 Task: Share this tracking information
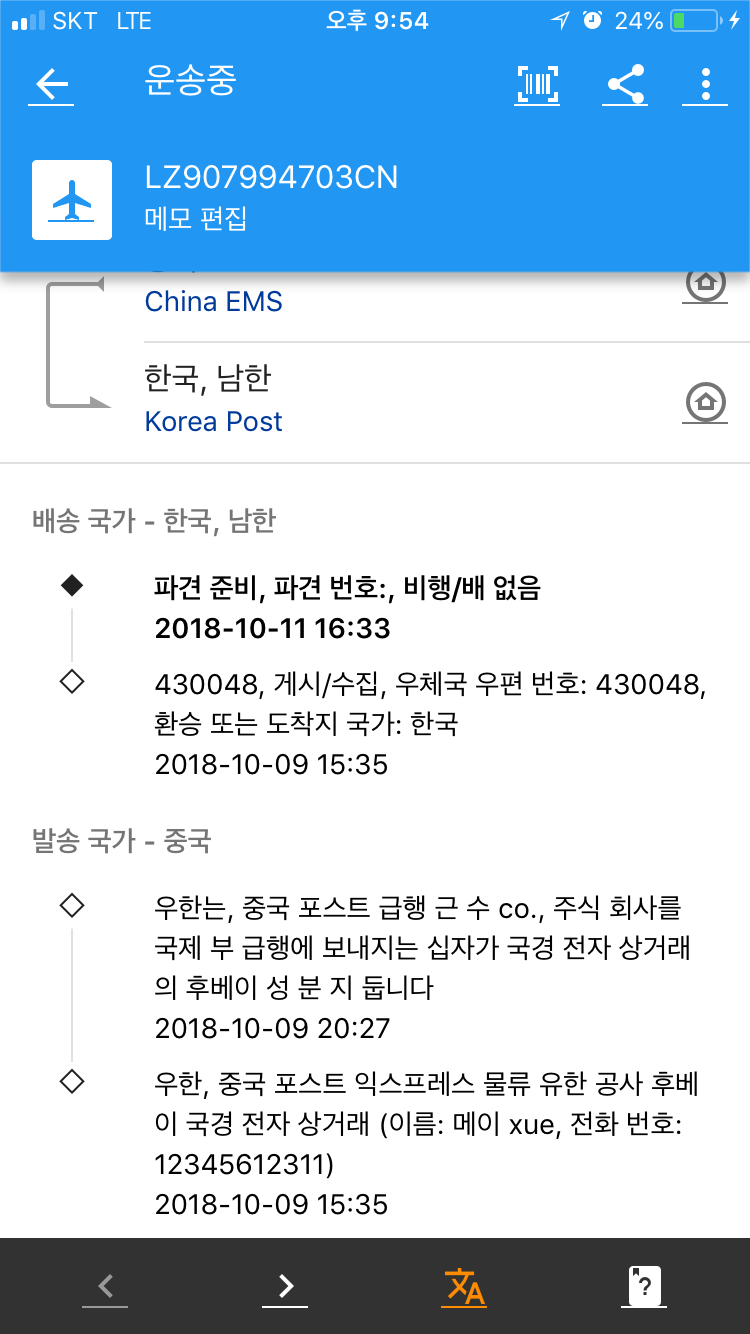tap(625, 85)
